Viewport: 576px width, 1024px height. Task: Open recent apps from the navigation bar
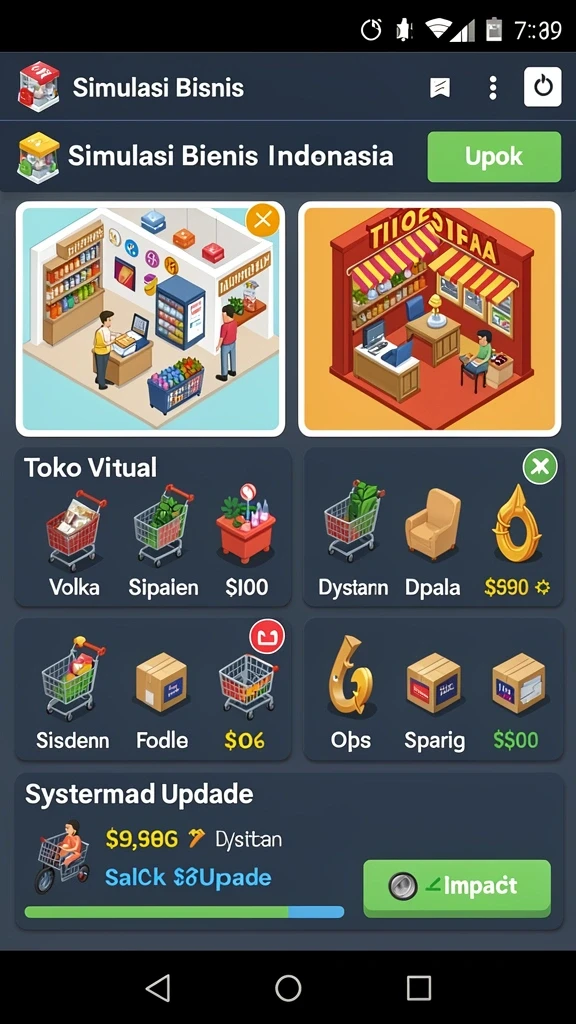click(x=419, y=987)
